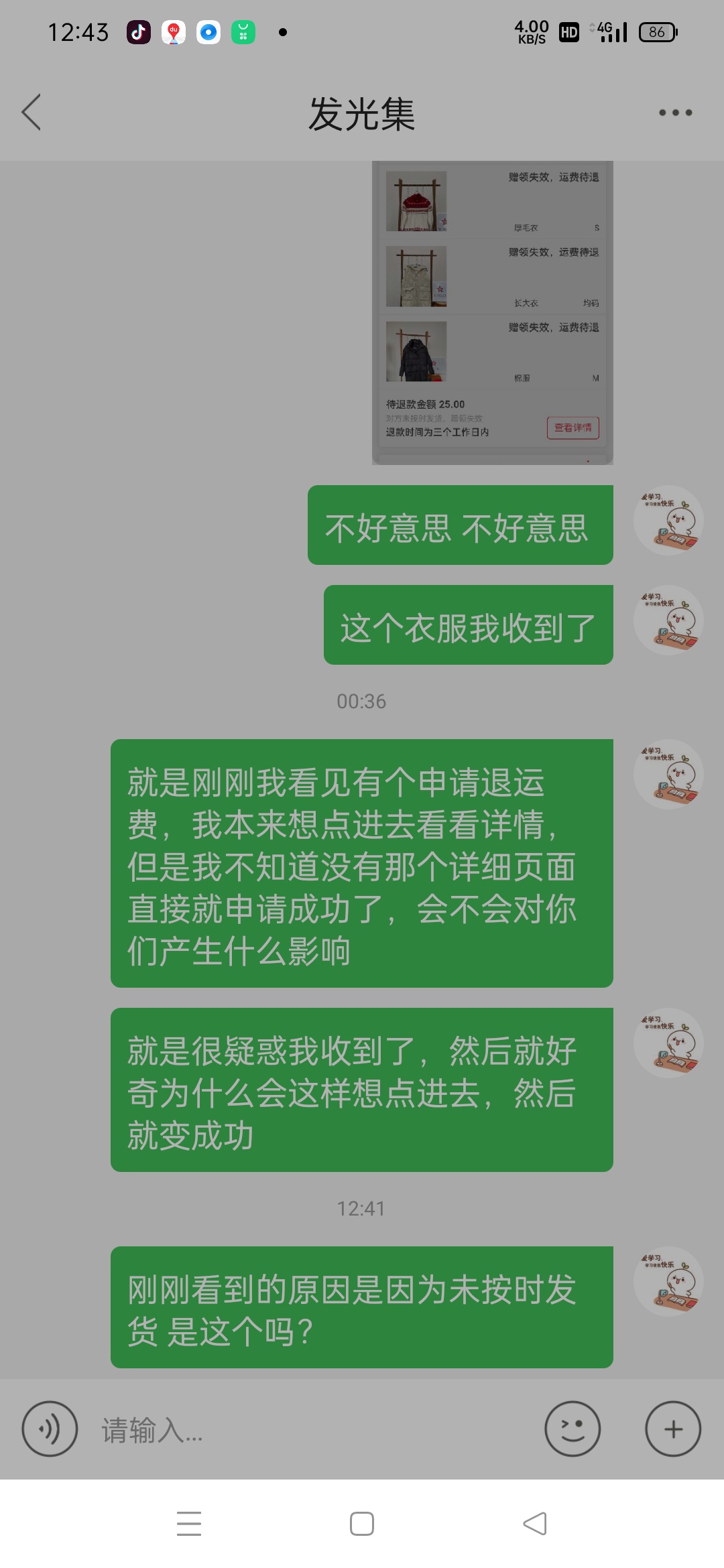Screen dimensions: 724x1568
Task: Tap the avatar beside 不好意思 不好意思
Action: coord(669,520)
